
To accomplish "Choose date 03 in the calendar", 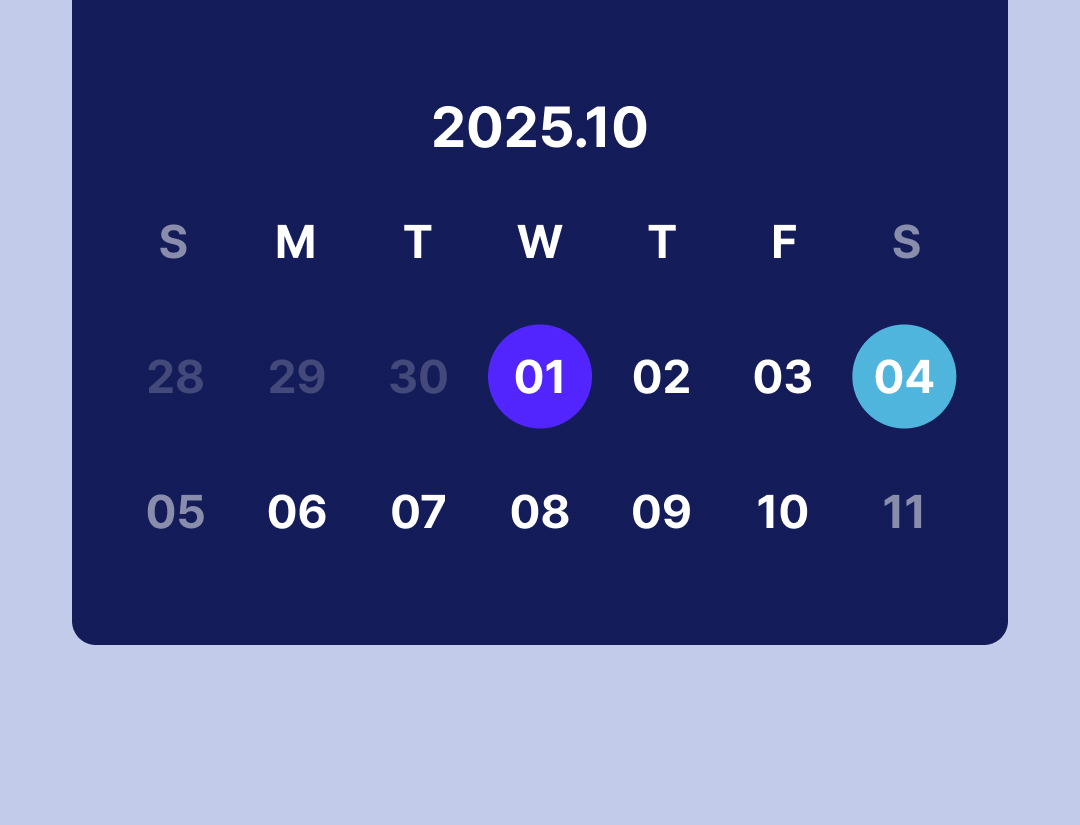I will pos(783,377).
